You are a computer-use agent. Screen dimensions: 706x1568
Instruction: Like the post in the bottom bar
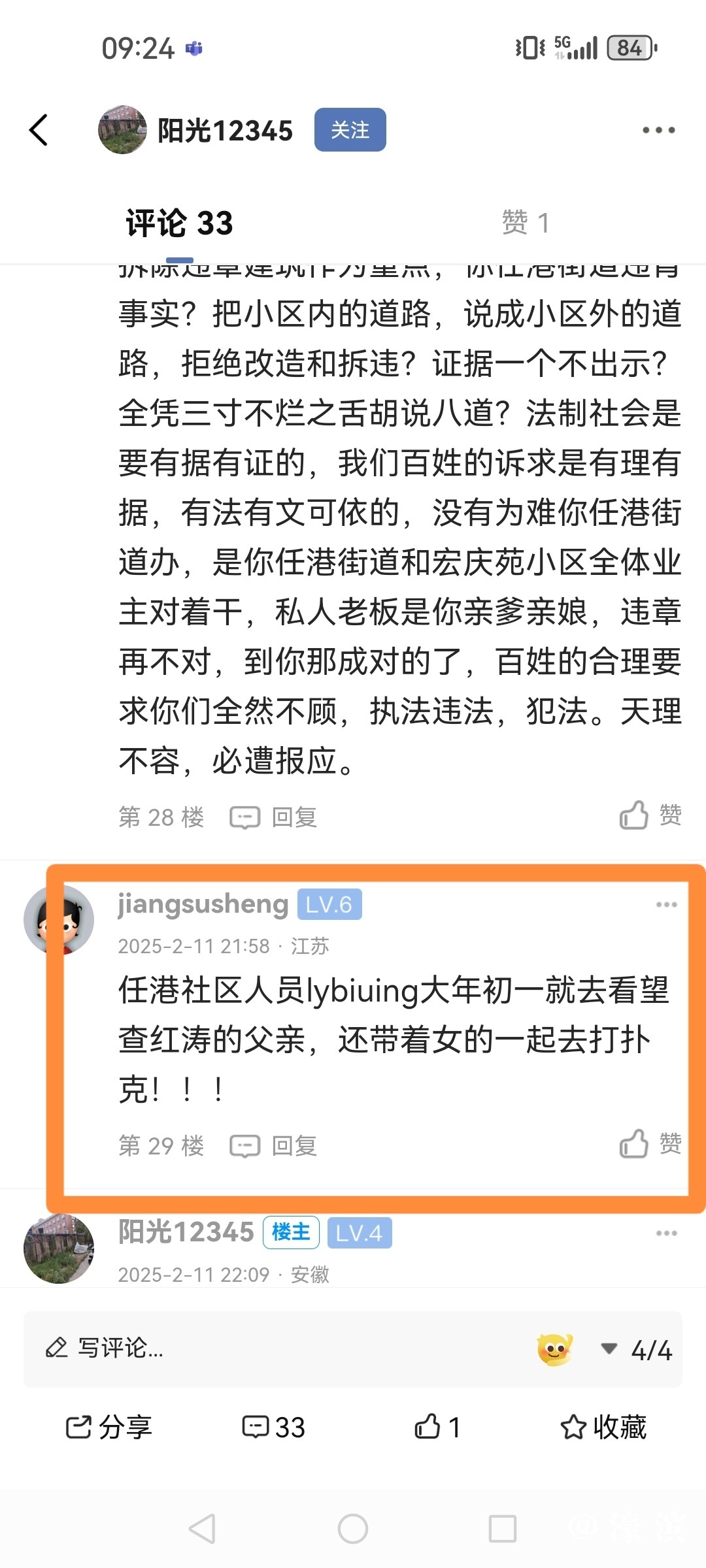[437, 1427]
